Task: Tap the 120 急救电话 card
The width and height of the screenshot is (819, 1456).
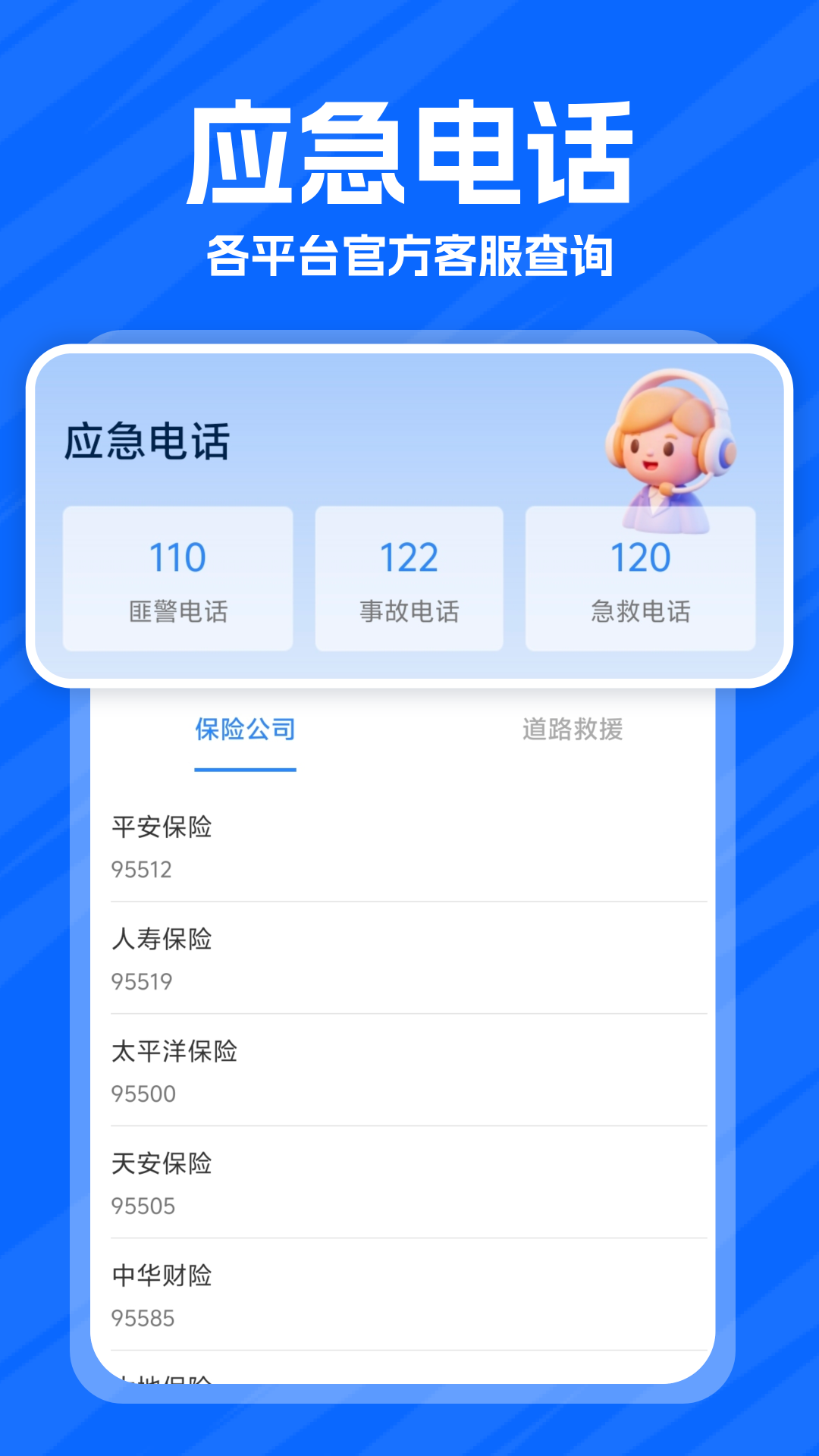Action: (639, 579)
